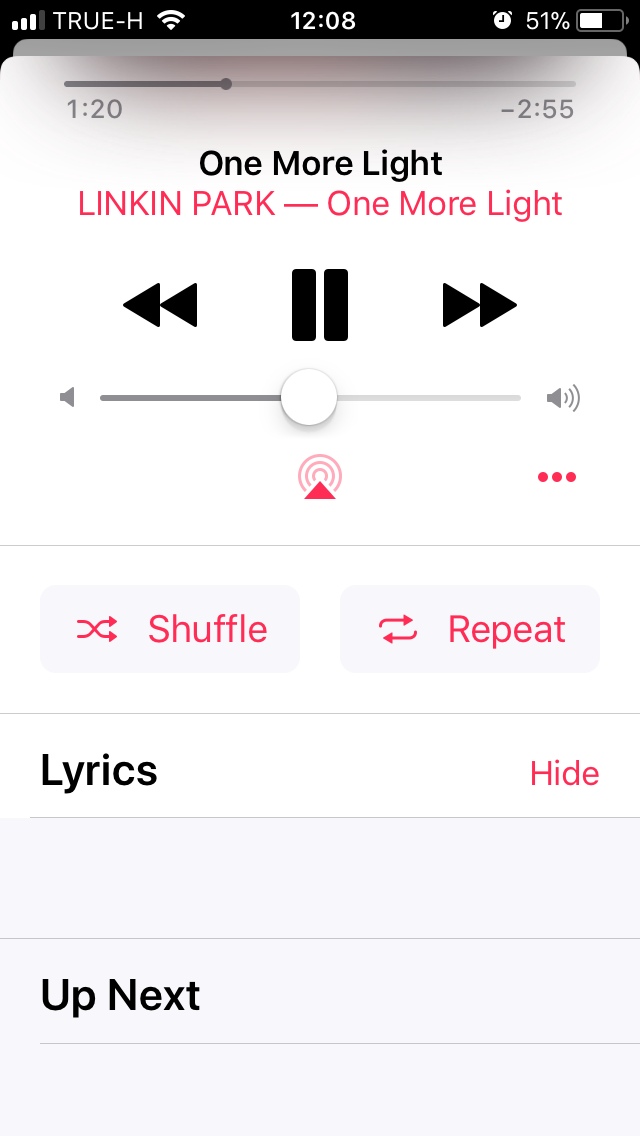The width and height of the screenshot is (640, 1136).
Task: Tap the song progress scrubber
Action: [226, 84]
